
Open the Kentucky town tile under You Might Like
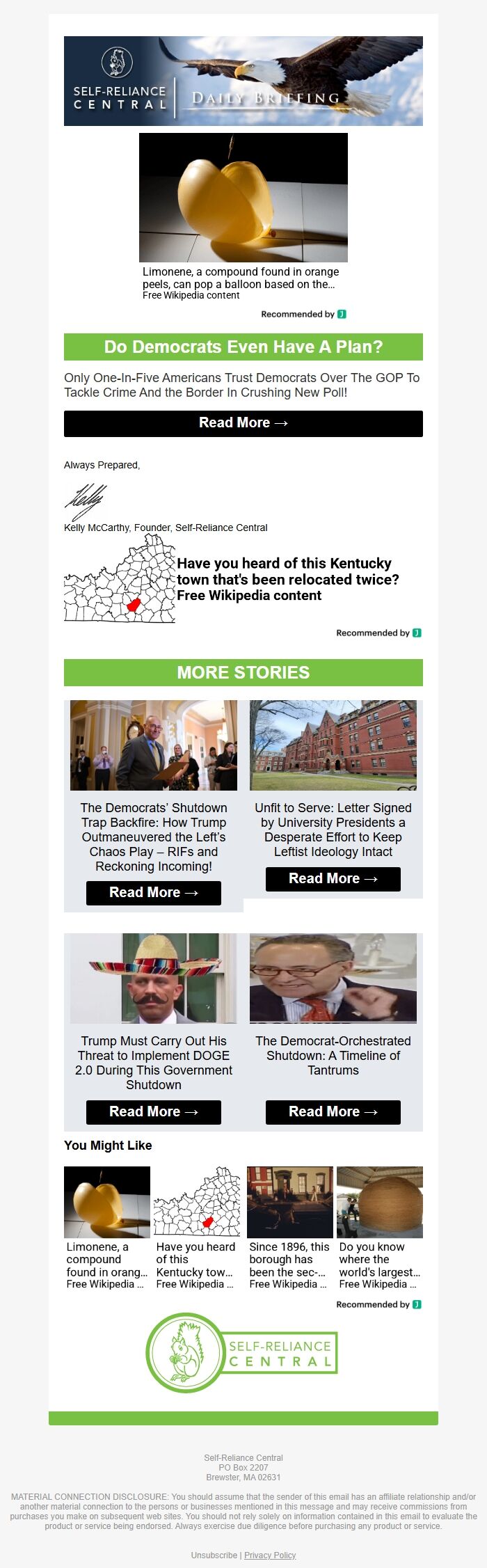pos(197,1228)
